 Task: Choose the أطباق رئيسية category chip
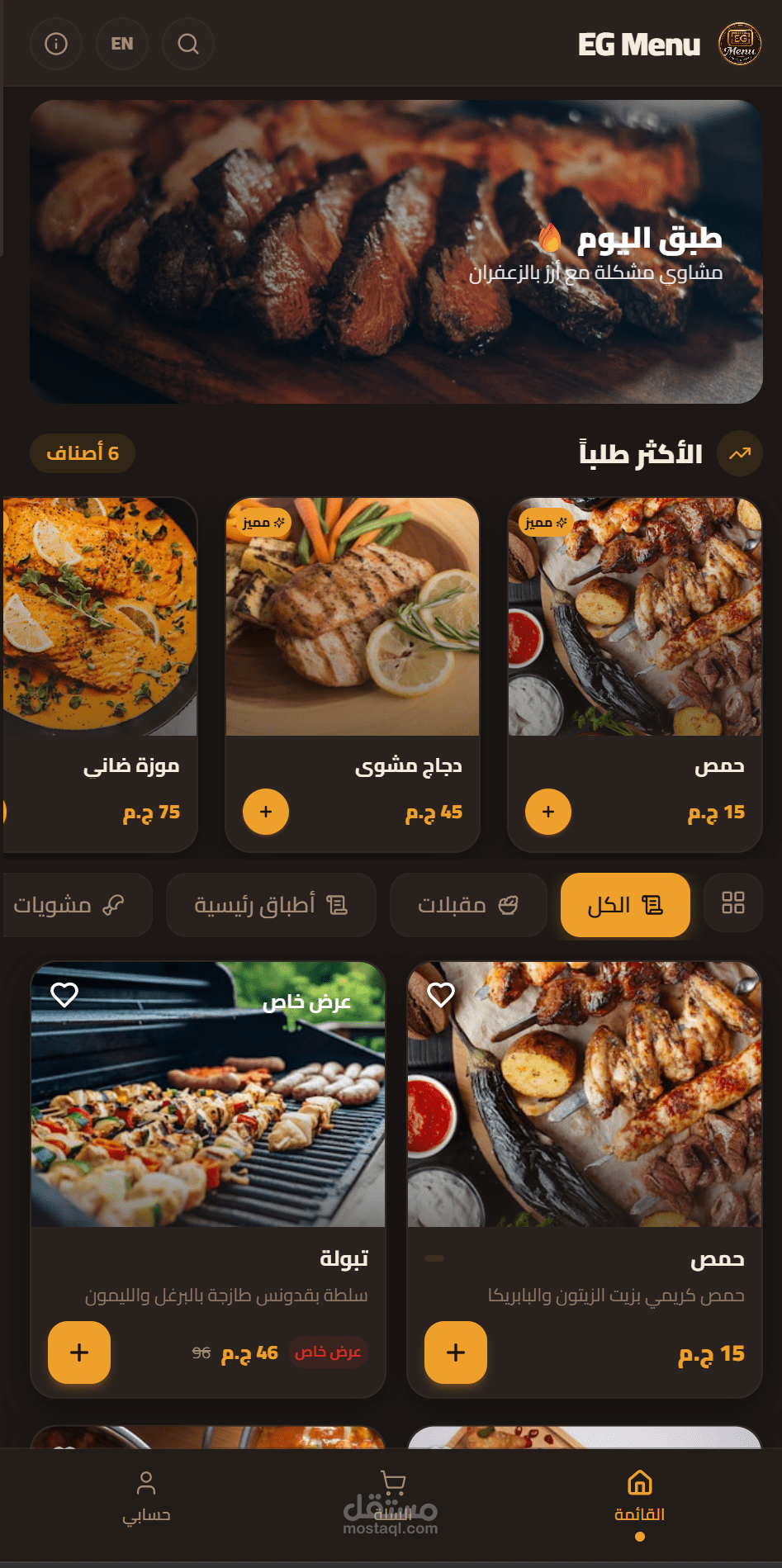point(271,905)
